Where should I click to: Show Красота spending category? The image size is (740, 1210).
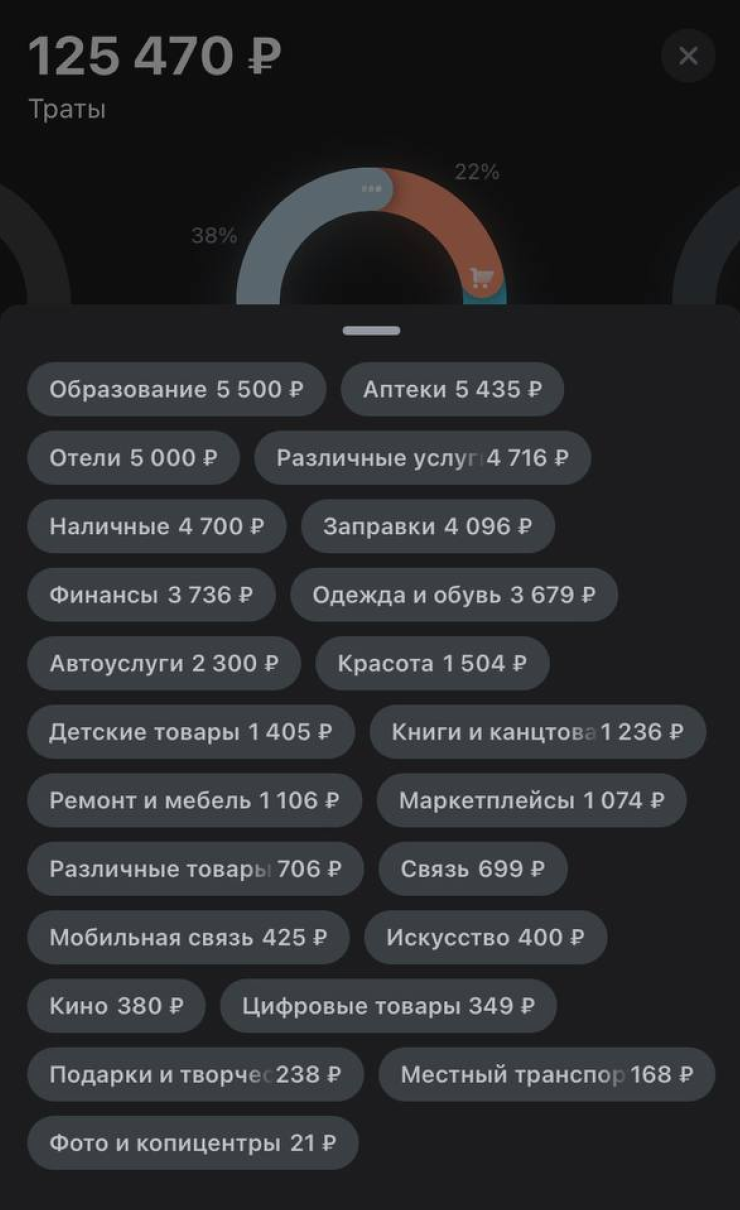tap(431, 663)
